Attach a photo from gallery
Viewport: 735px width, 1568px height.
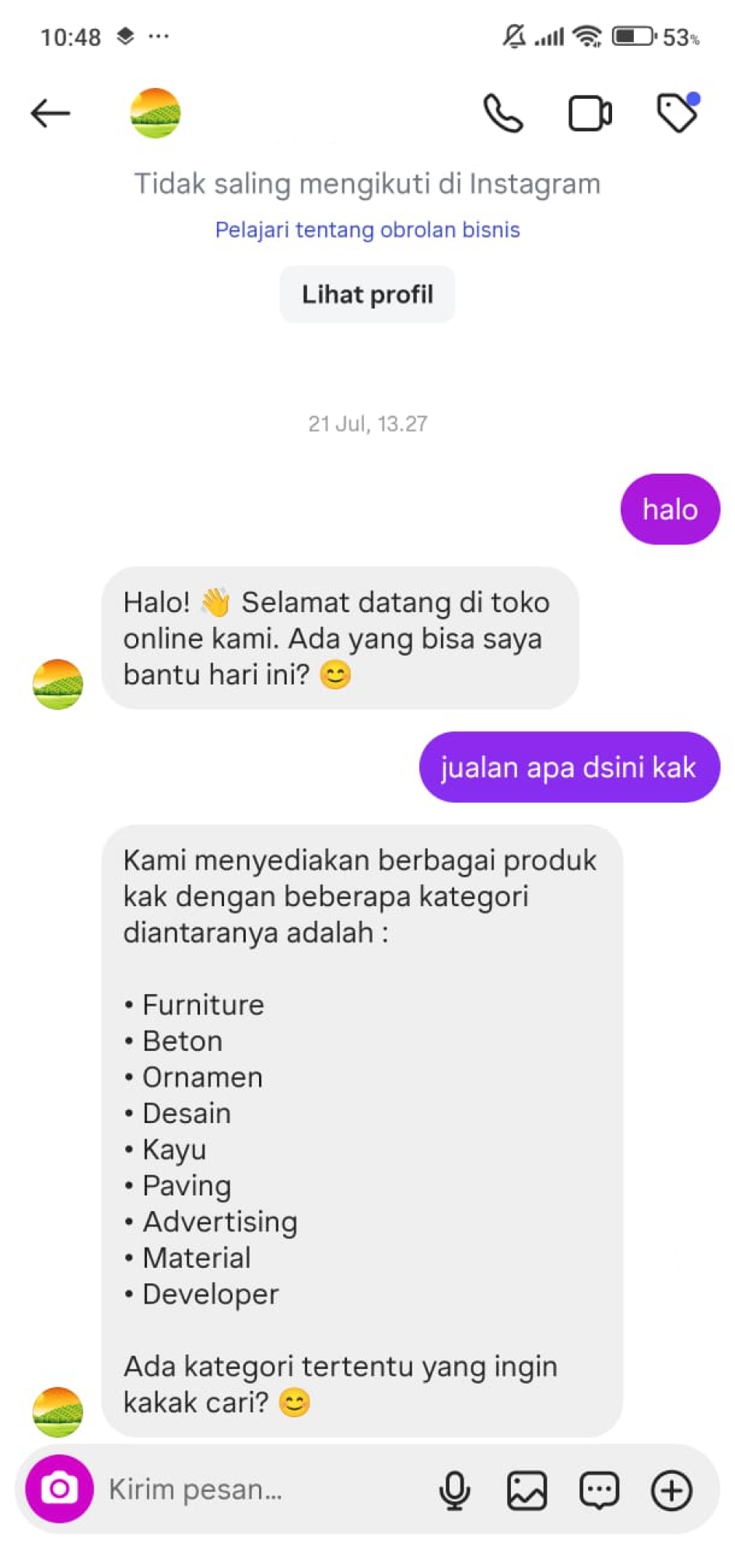(527, 1490)
